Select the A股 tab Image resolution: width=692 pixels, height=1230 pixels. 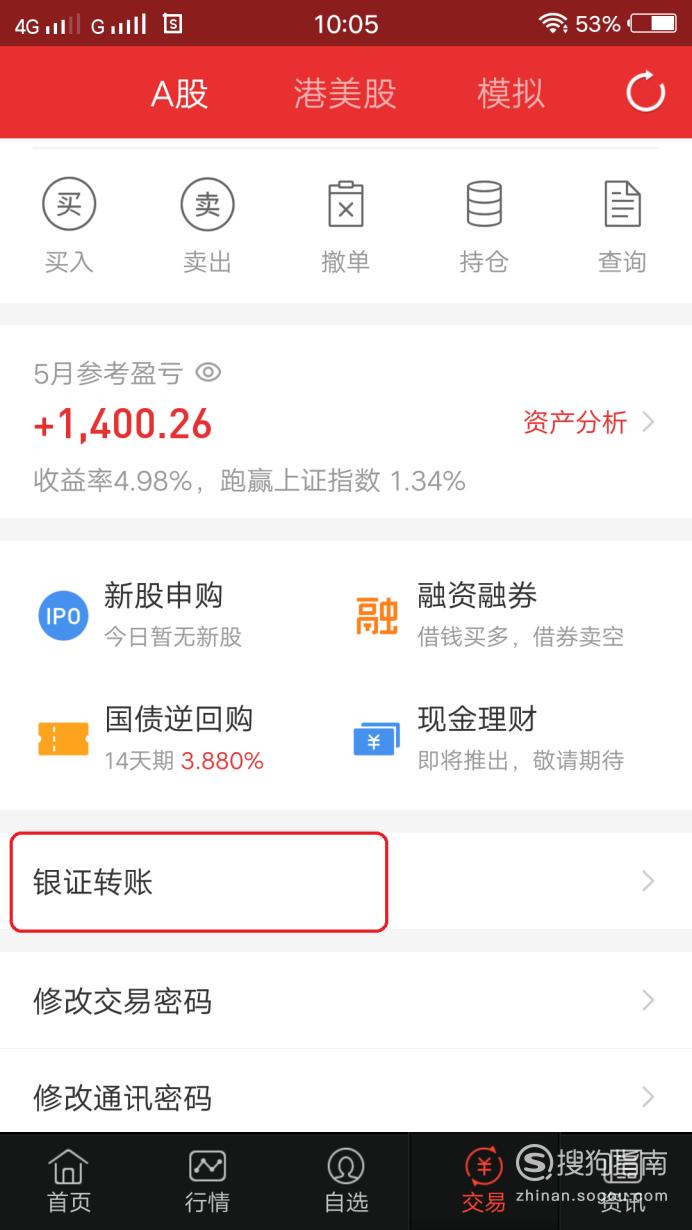click(x=179, y=93)
